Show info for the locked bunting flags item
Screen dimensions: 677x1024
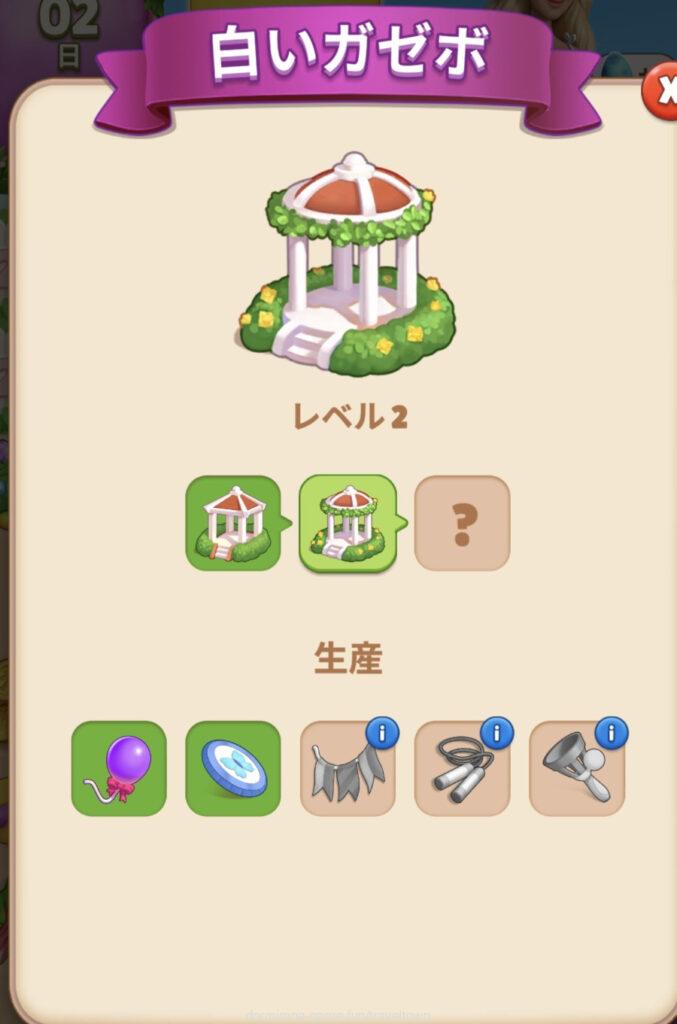(x=382, y=733)
